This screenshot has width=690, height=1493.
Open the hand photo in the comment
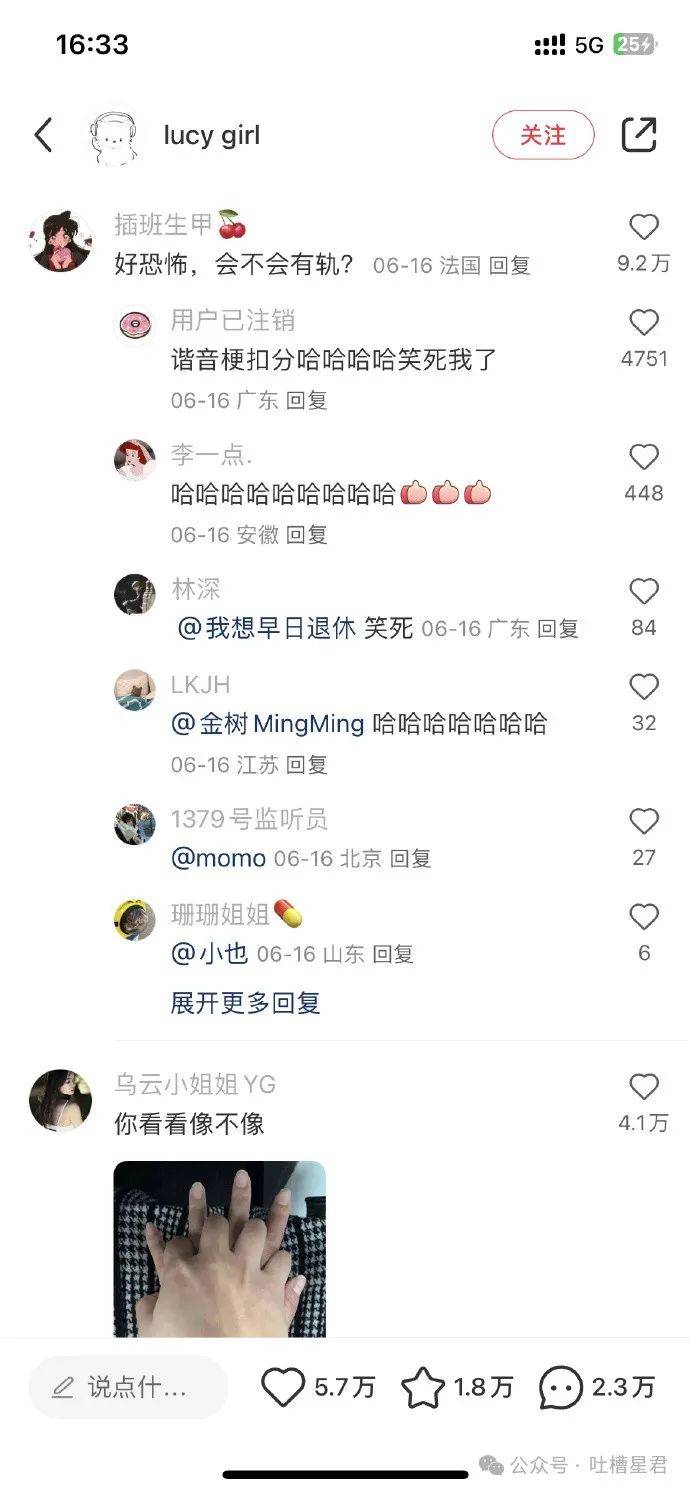pos(219,1248)
